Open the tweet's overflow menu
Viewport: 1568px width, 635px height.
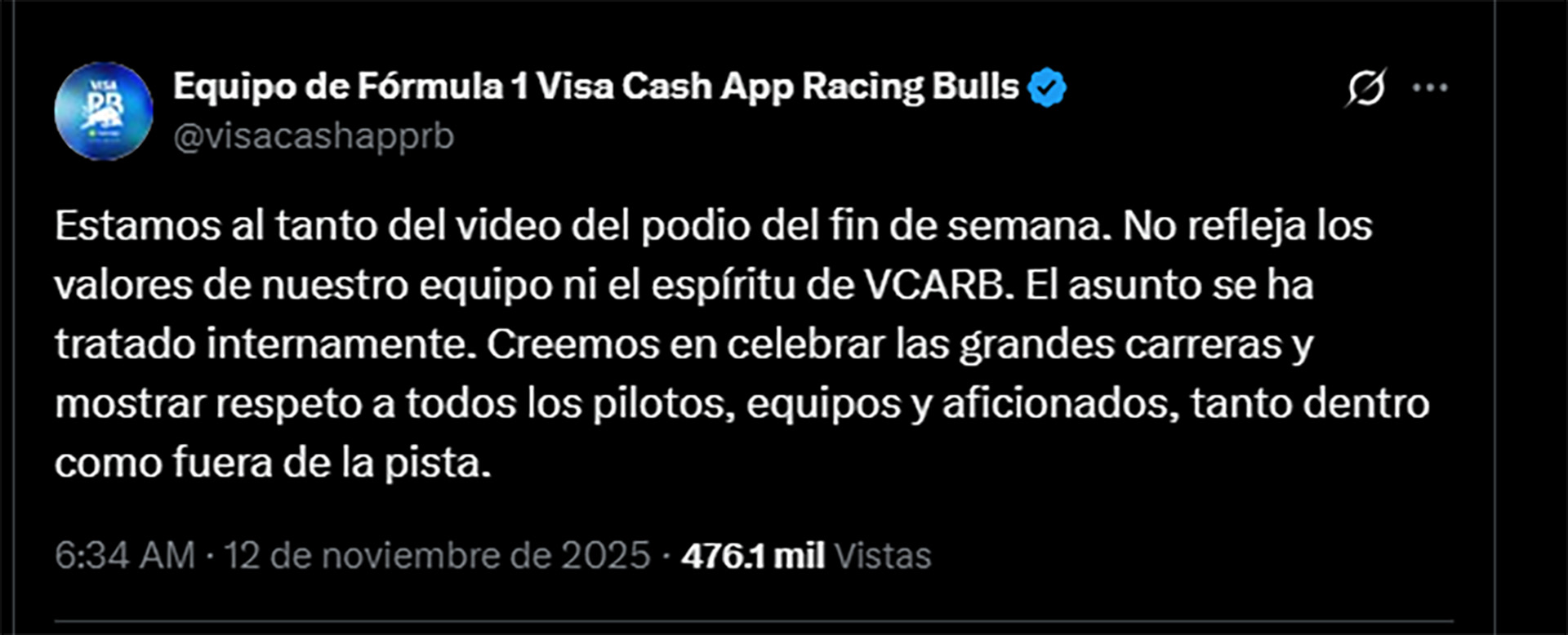(x=1430, y=87)
